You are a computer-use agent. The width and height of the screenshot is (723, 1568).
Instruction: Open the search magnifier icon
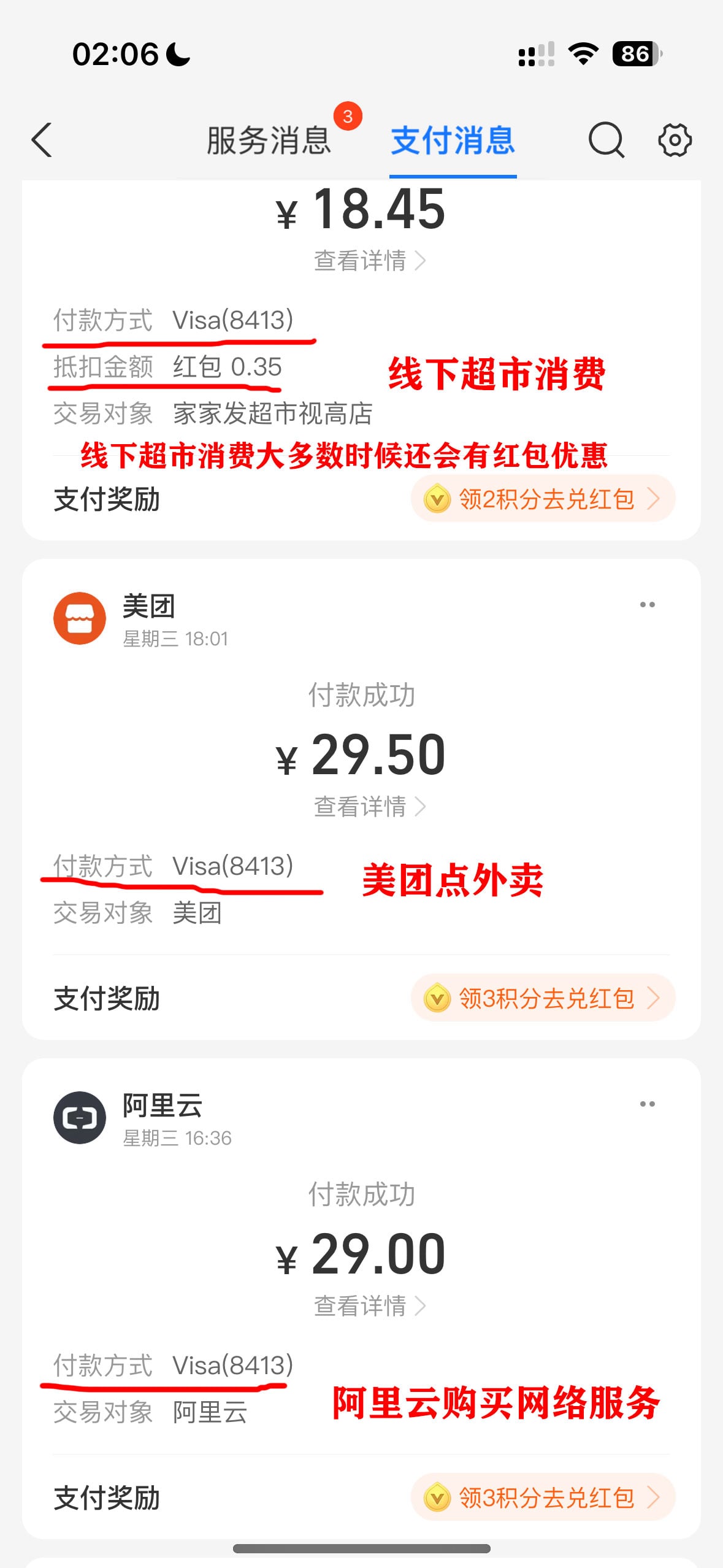[606, 140]
